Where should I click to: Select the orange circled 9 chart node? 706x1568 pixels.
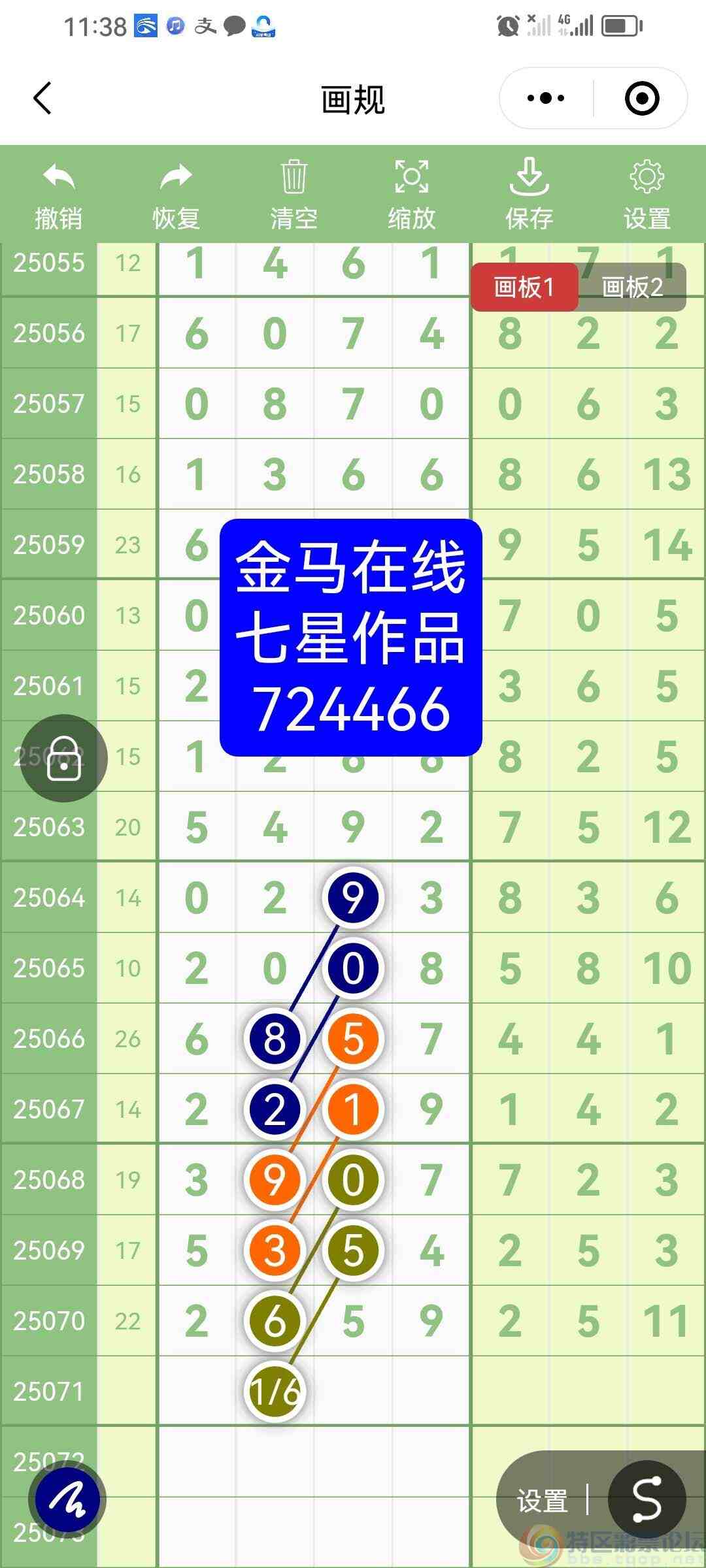coord(275,1179)
